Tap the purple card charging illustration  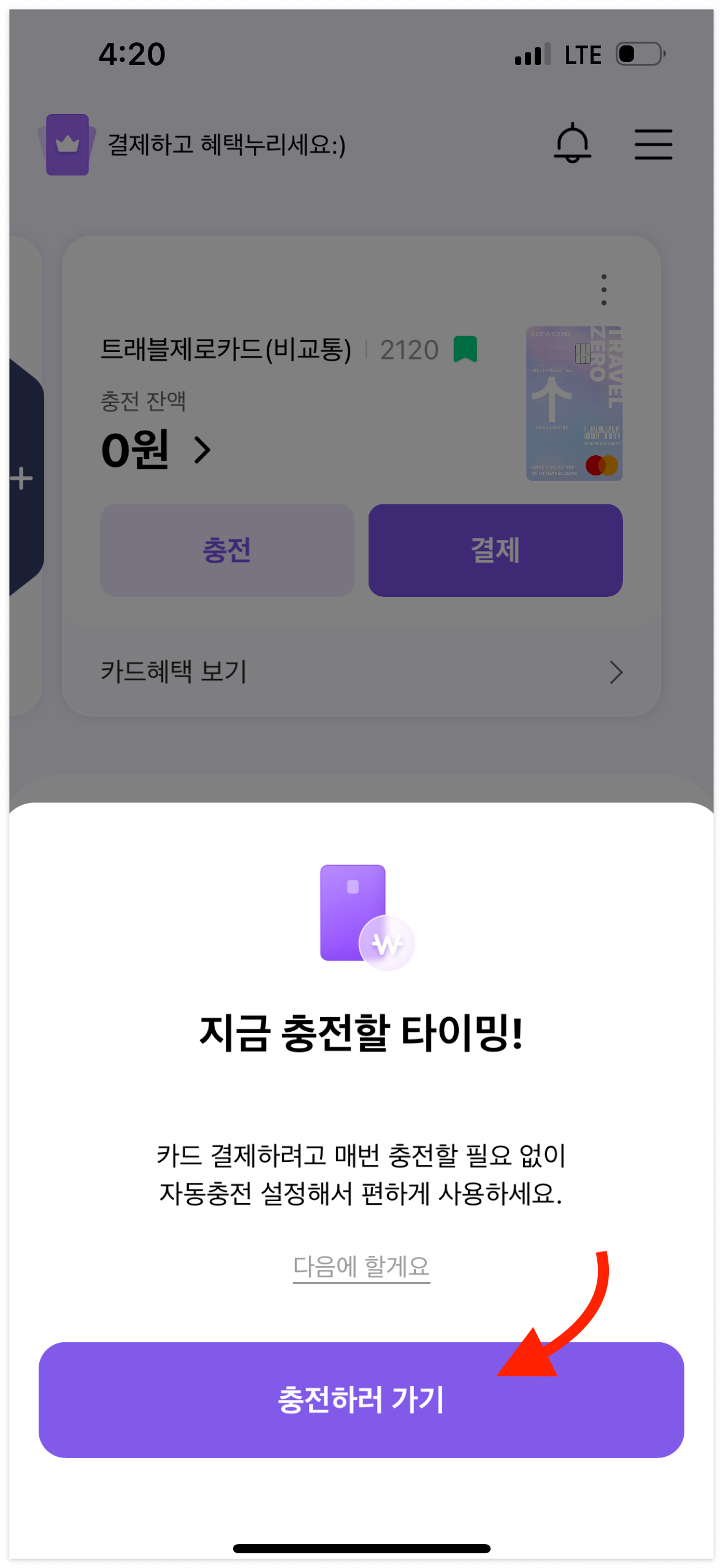tap(353, 912)
